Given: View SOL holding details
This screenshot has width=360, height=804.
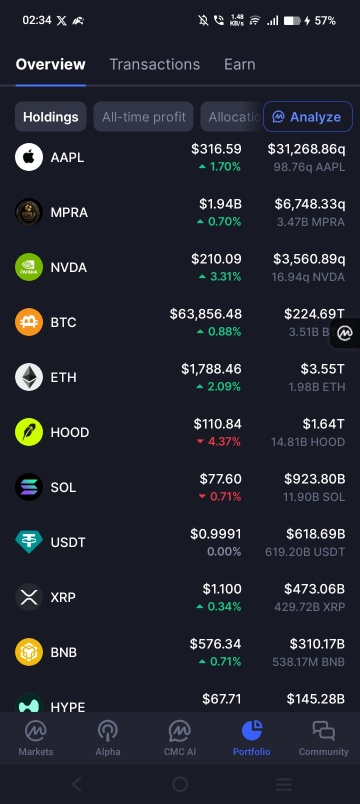Looking at the screenshot, I should (180, 487).
